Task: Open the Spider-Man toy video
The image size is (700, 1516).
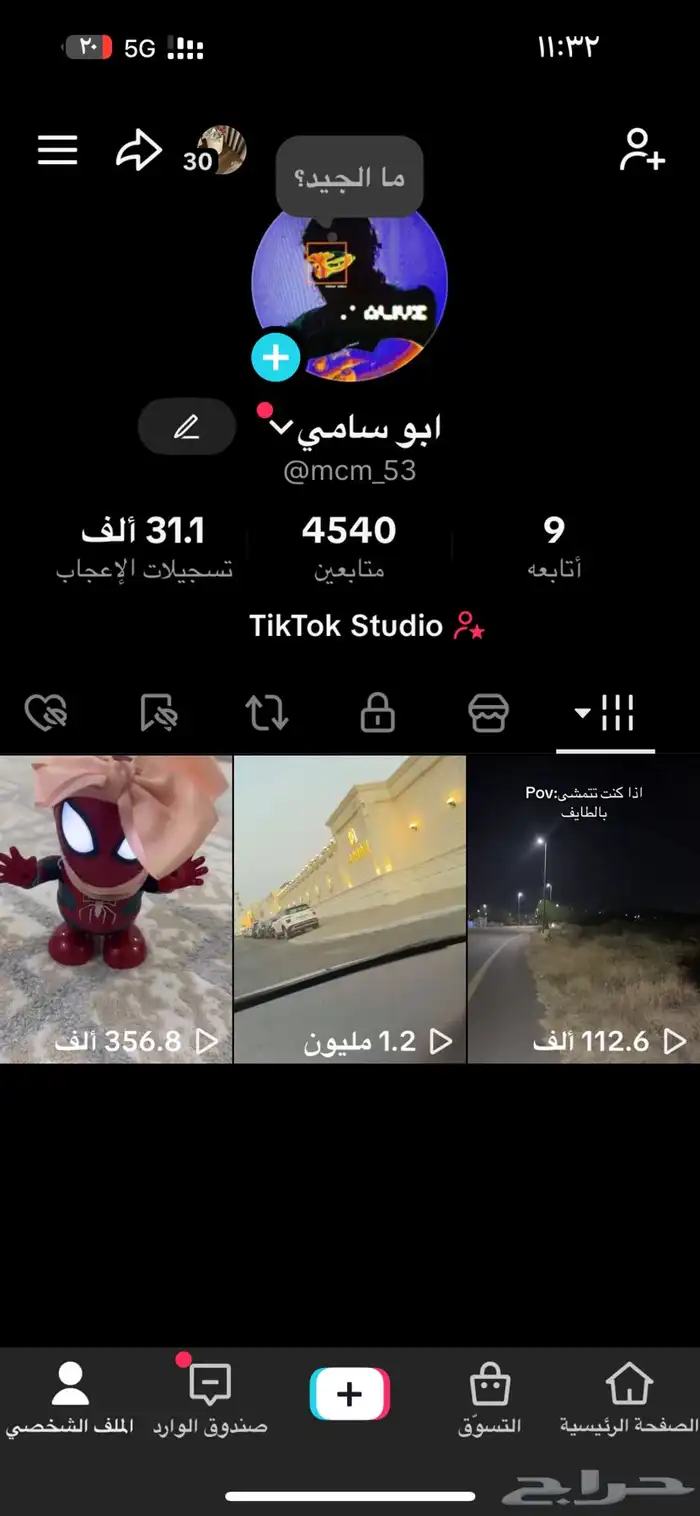Action: tap(116, 908)
